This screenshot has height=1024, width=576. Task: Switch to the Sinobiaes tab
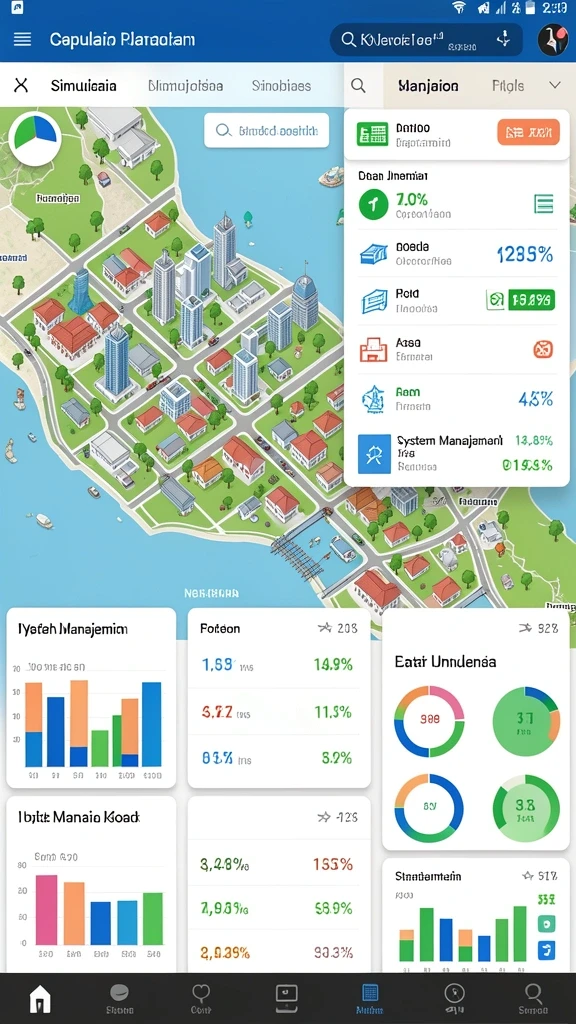[x=281, y=86]
